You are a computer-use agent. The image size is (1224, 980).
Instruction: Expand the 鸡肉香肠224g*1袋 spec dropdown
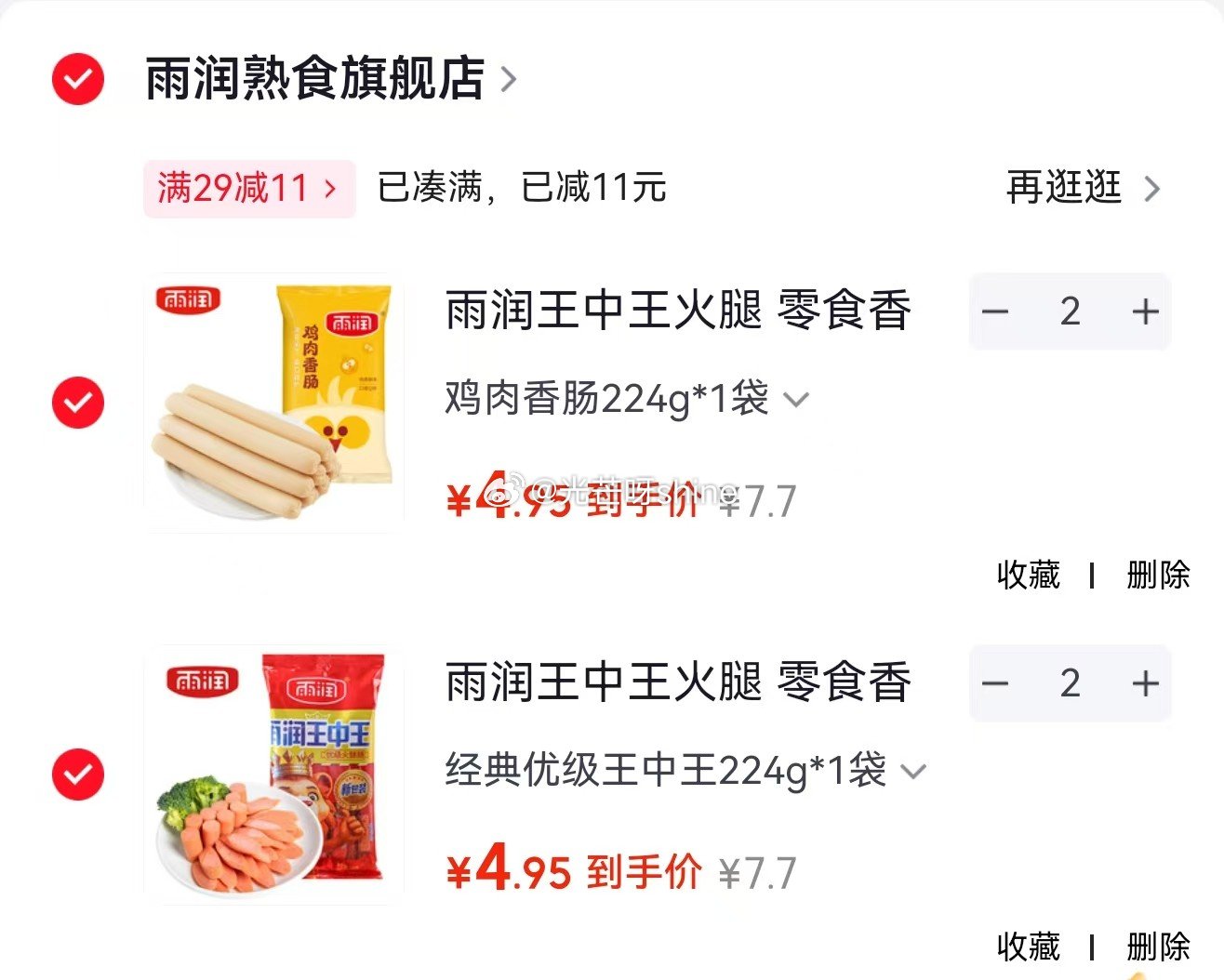pyautogui.click(x=627, y=400)
